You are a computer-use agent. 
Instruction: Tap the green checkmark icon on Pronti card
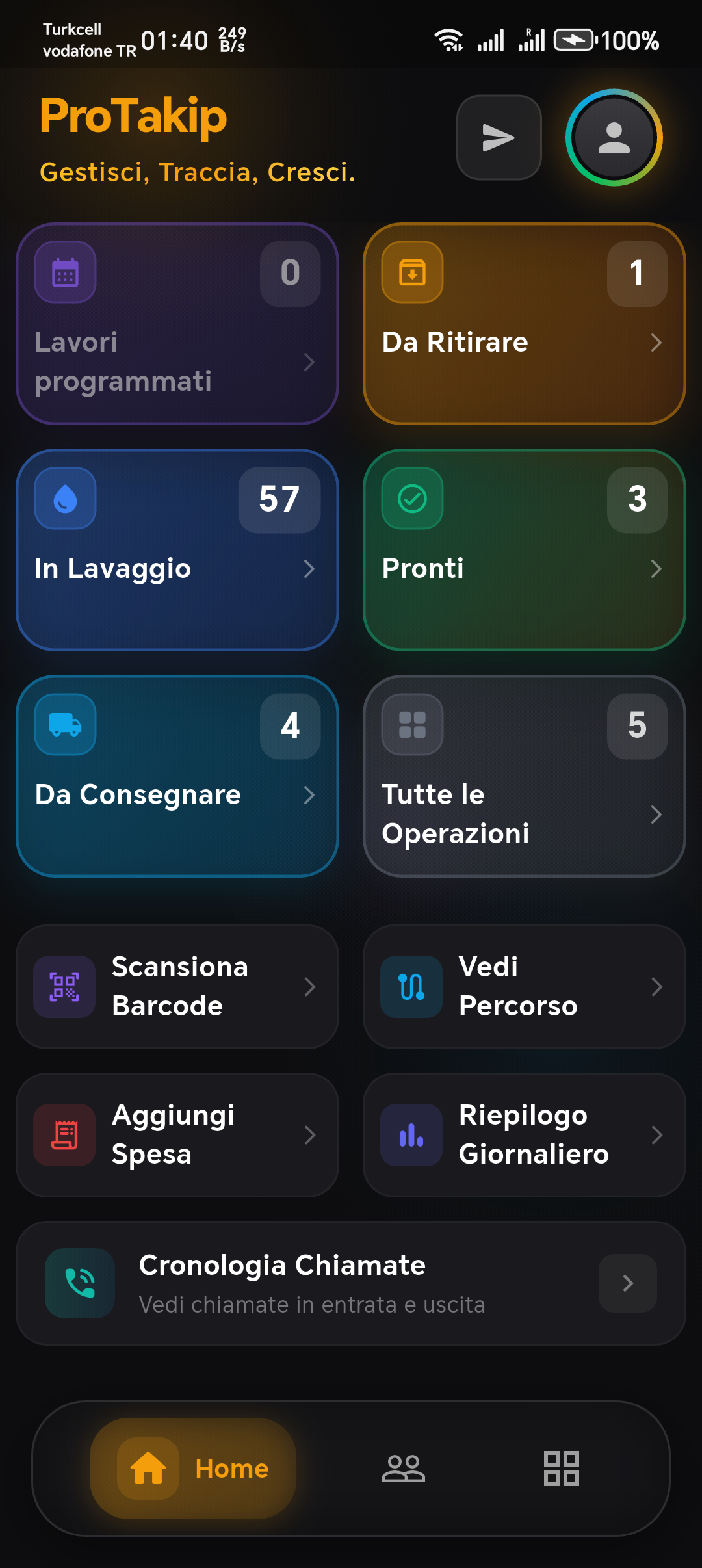tap(411, 498)
